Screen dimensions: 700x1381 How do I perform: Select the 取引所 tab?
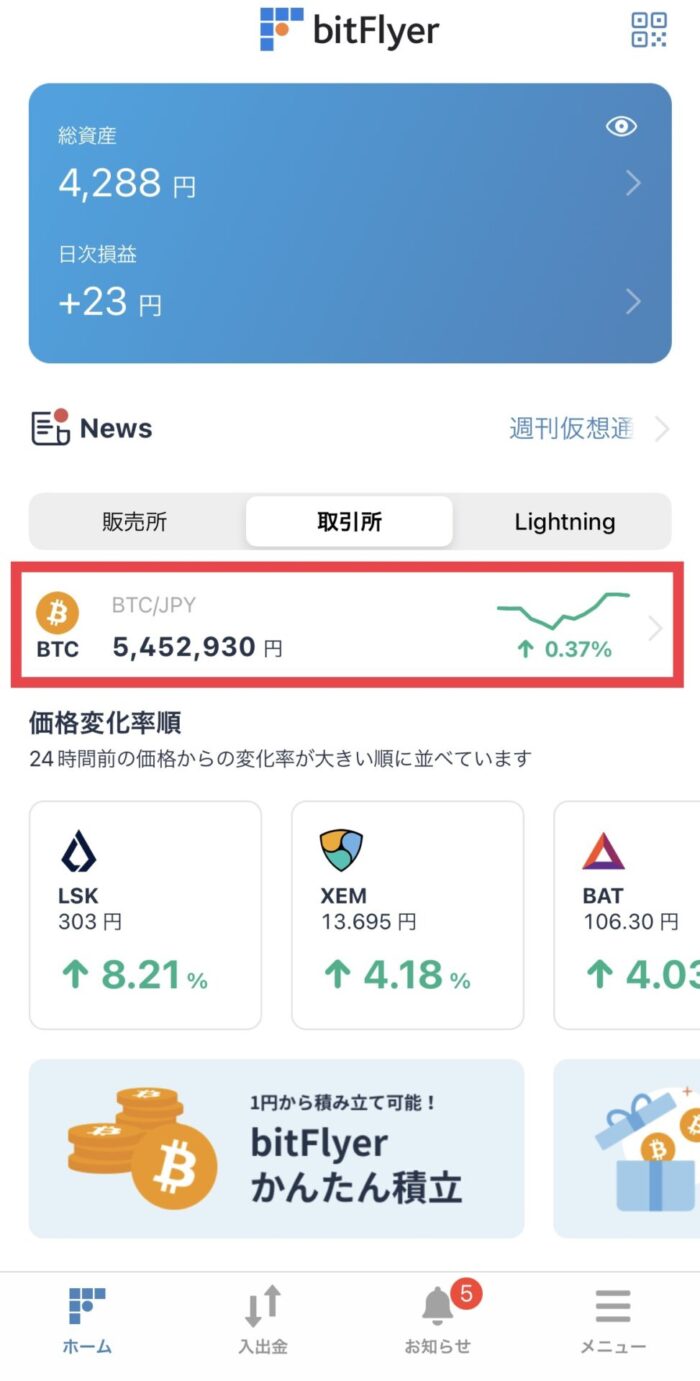tap(349, 521)
